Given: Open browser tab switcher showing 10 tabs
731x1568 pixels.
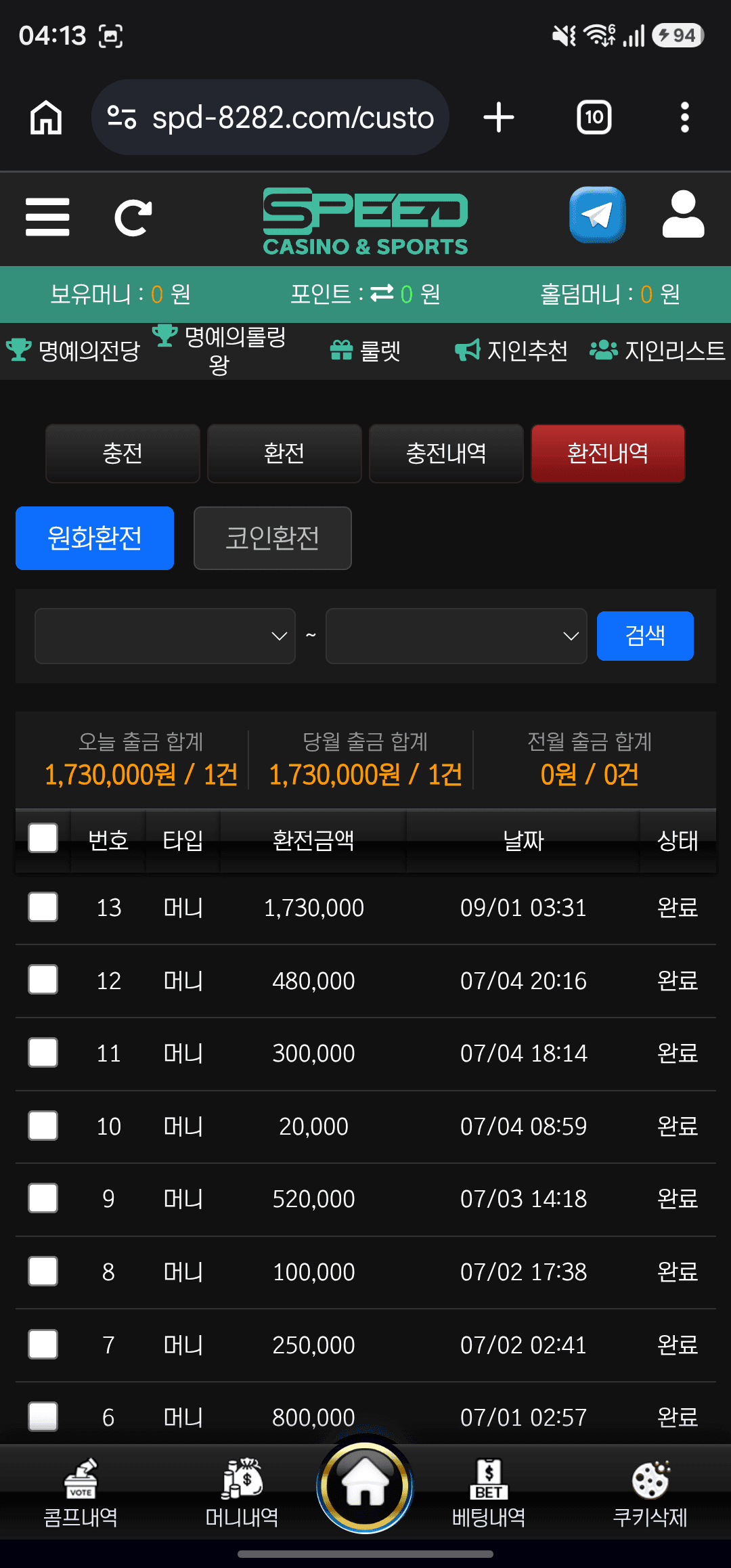Looking at the screenshot, I should tap(594, 117).
